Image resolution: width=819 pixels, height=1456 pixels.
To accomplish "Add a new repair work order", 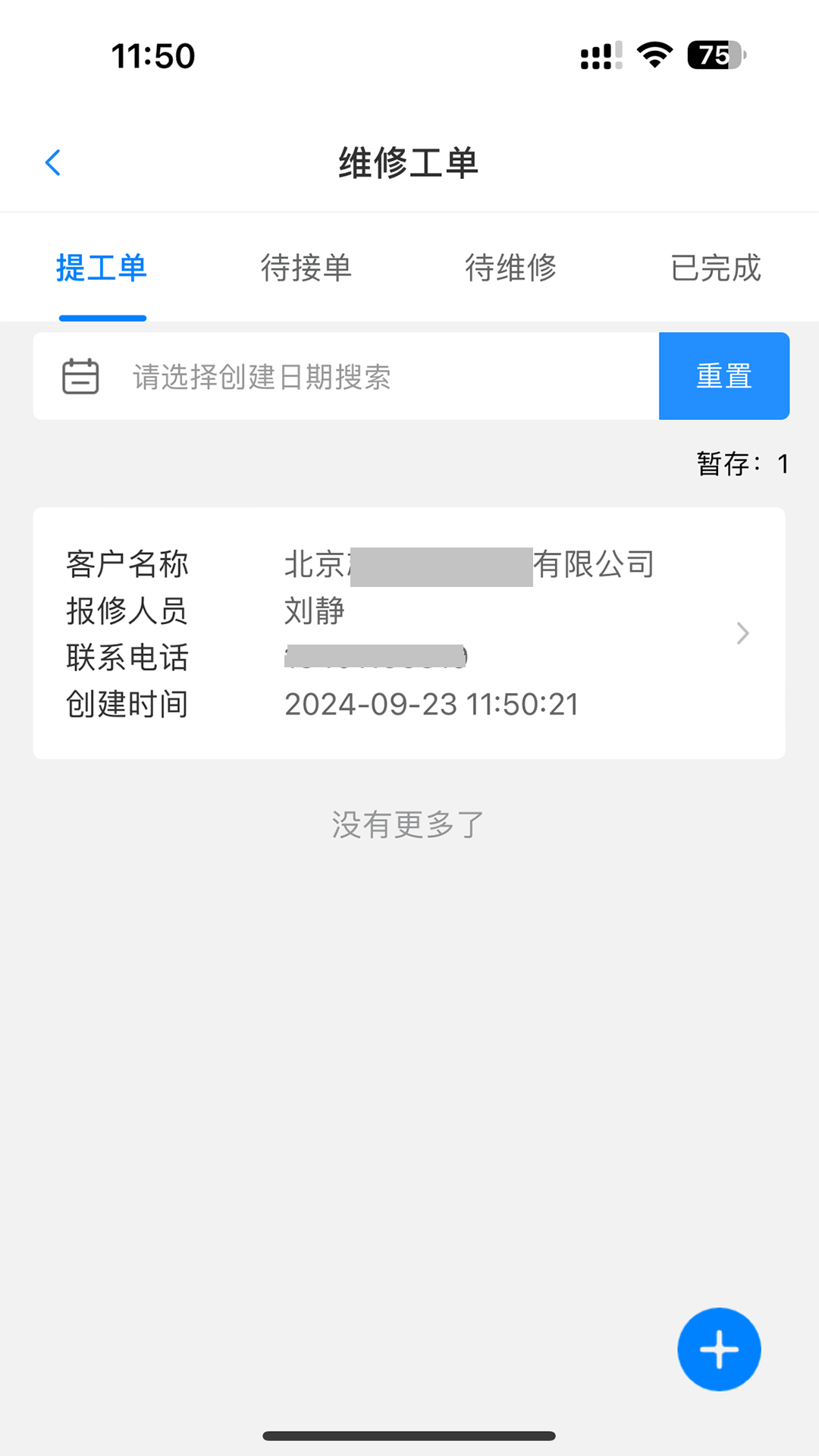I will coord(719,1349).
